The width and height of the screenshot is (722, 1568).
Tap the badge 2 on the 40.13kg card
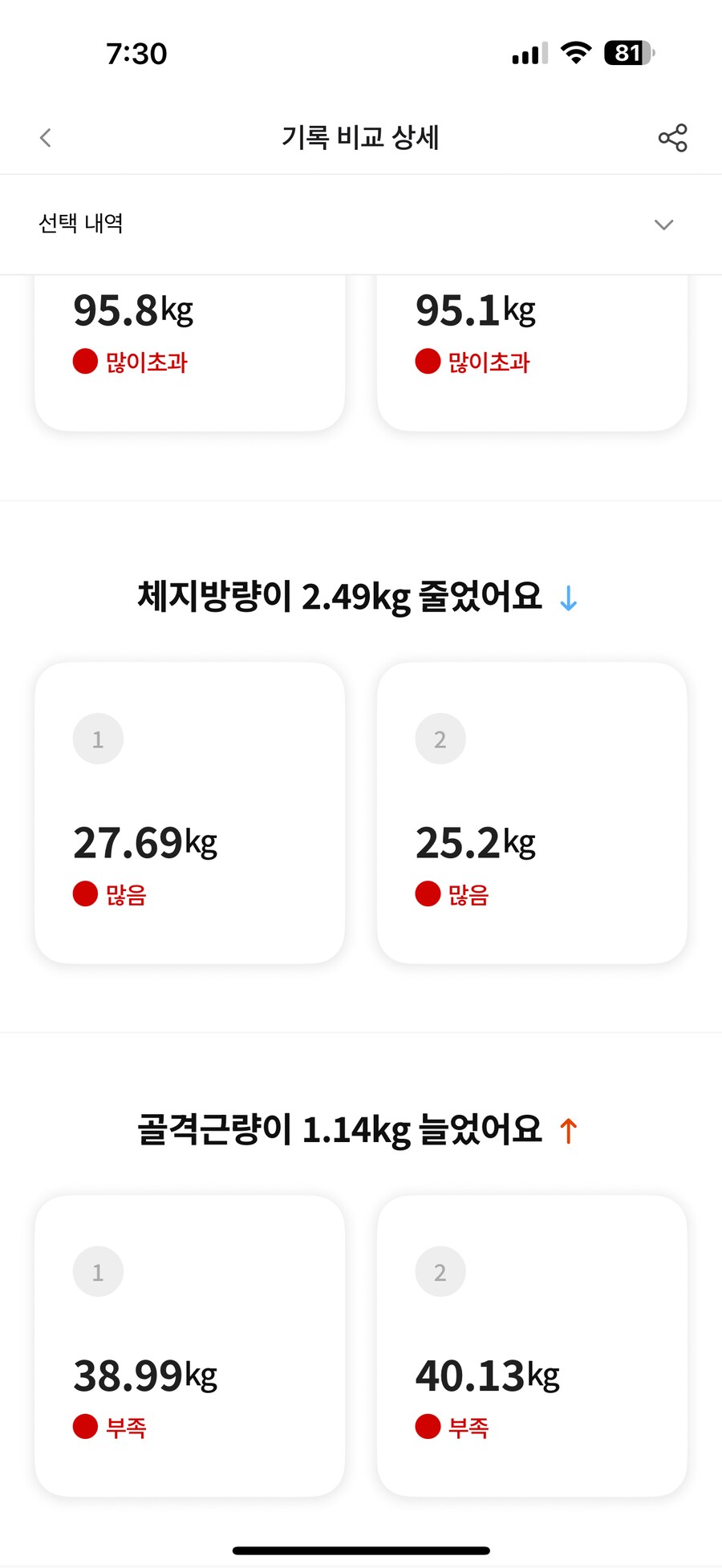pyautogui.click(x=440, y=1271)
